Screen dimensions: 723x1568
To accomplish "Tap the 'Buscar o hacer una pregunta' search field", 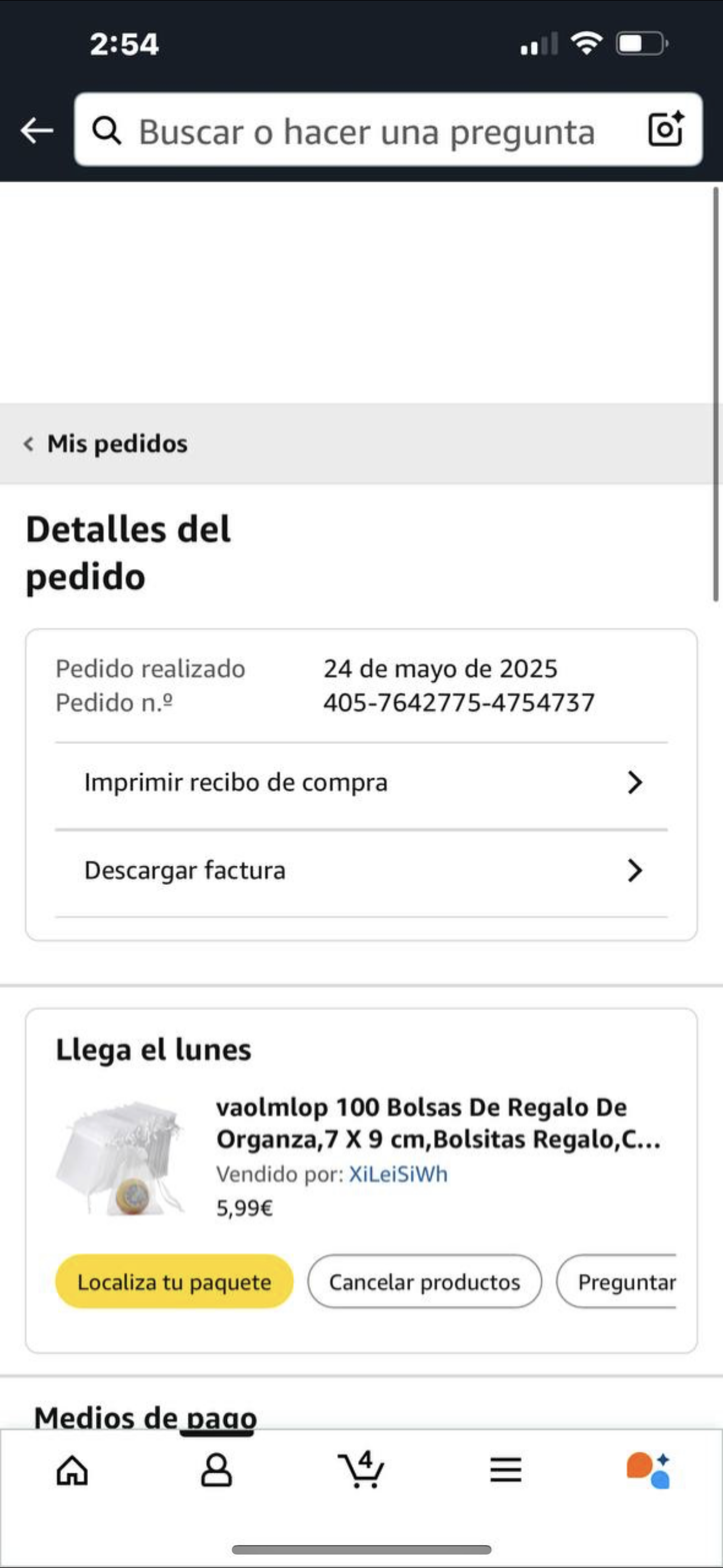I will 365,131.
